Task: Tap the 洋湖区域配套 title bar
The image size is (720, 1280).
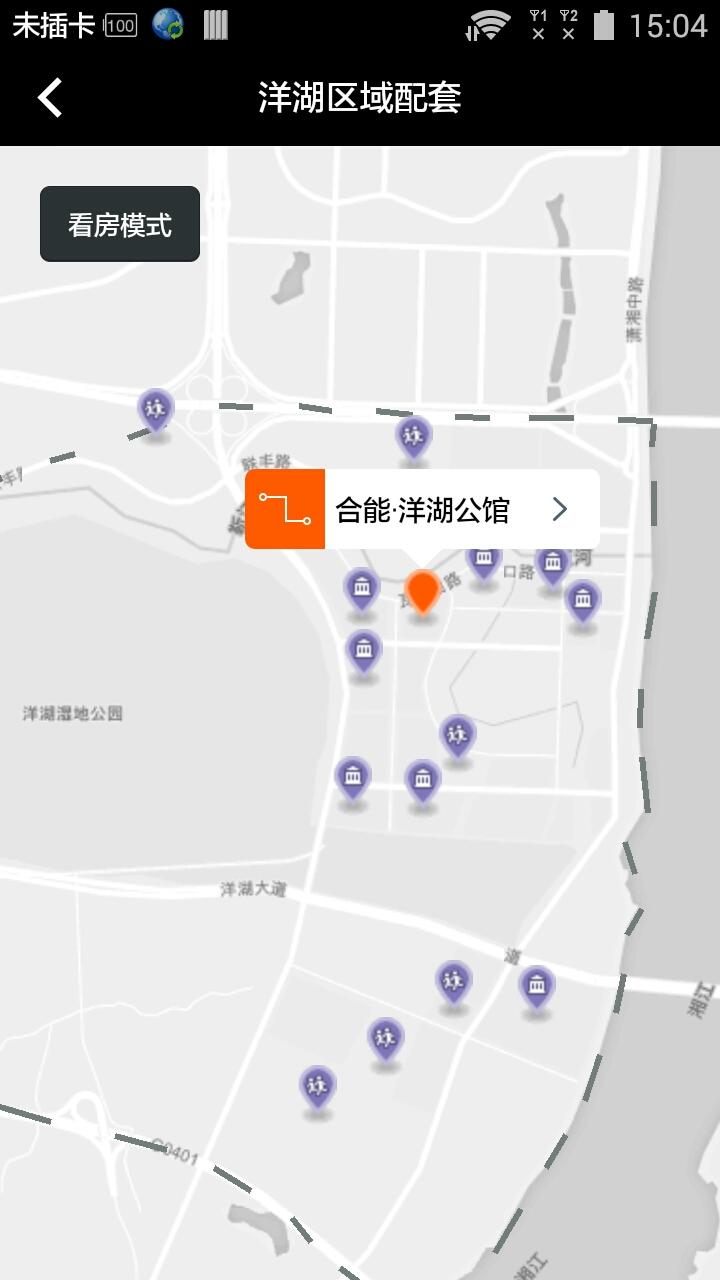Action: click(360, 99)
